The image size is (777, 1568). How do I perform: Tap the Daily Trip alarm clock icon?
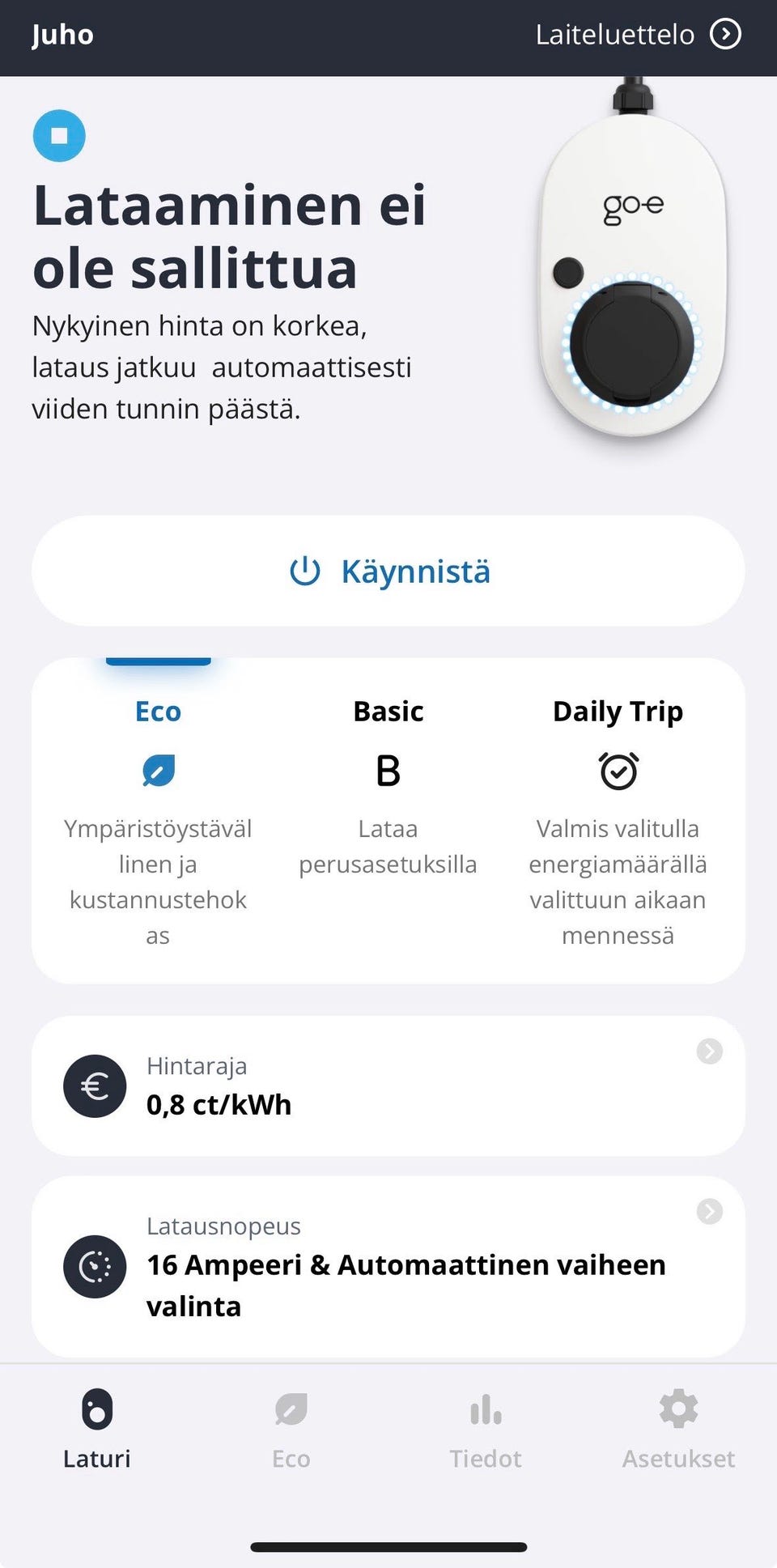point(618,770)
